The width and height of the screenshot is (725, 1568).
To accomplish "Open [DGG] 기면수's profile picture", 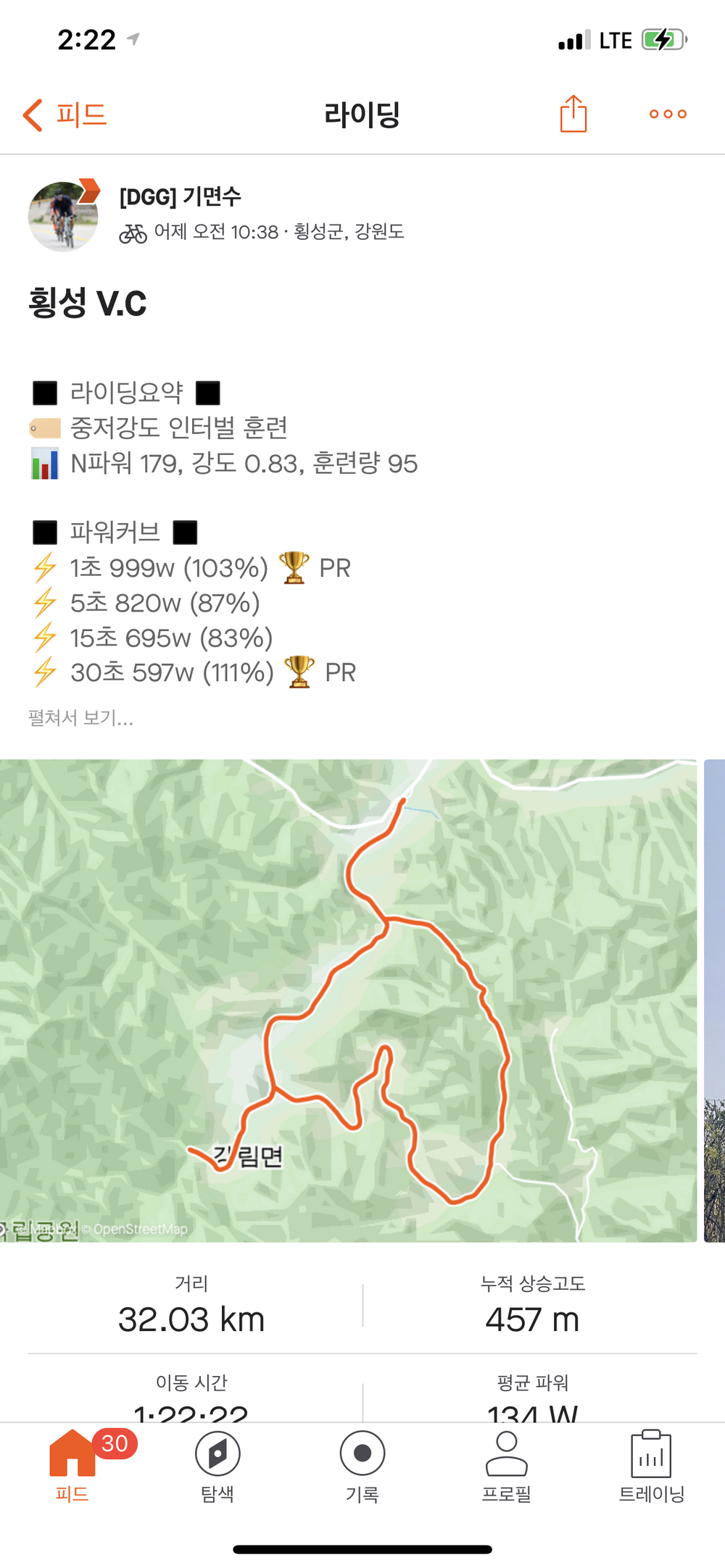I will click(x=63, y=216).
